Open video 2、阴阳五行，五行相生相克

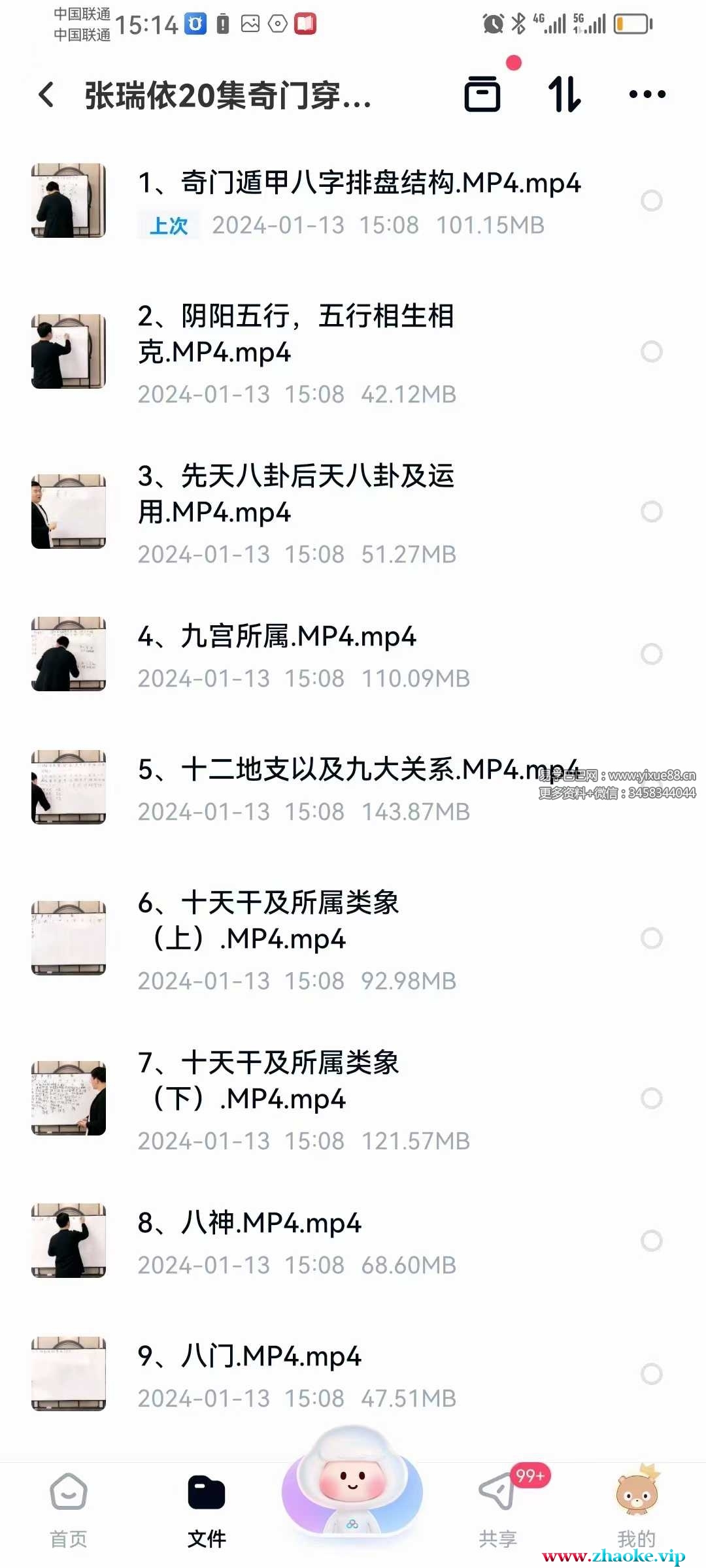coord(295,334)
